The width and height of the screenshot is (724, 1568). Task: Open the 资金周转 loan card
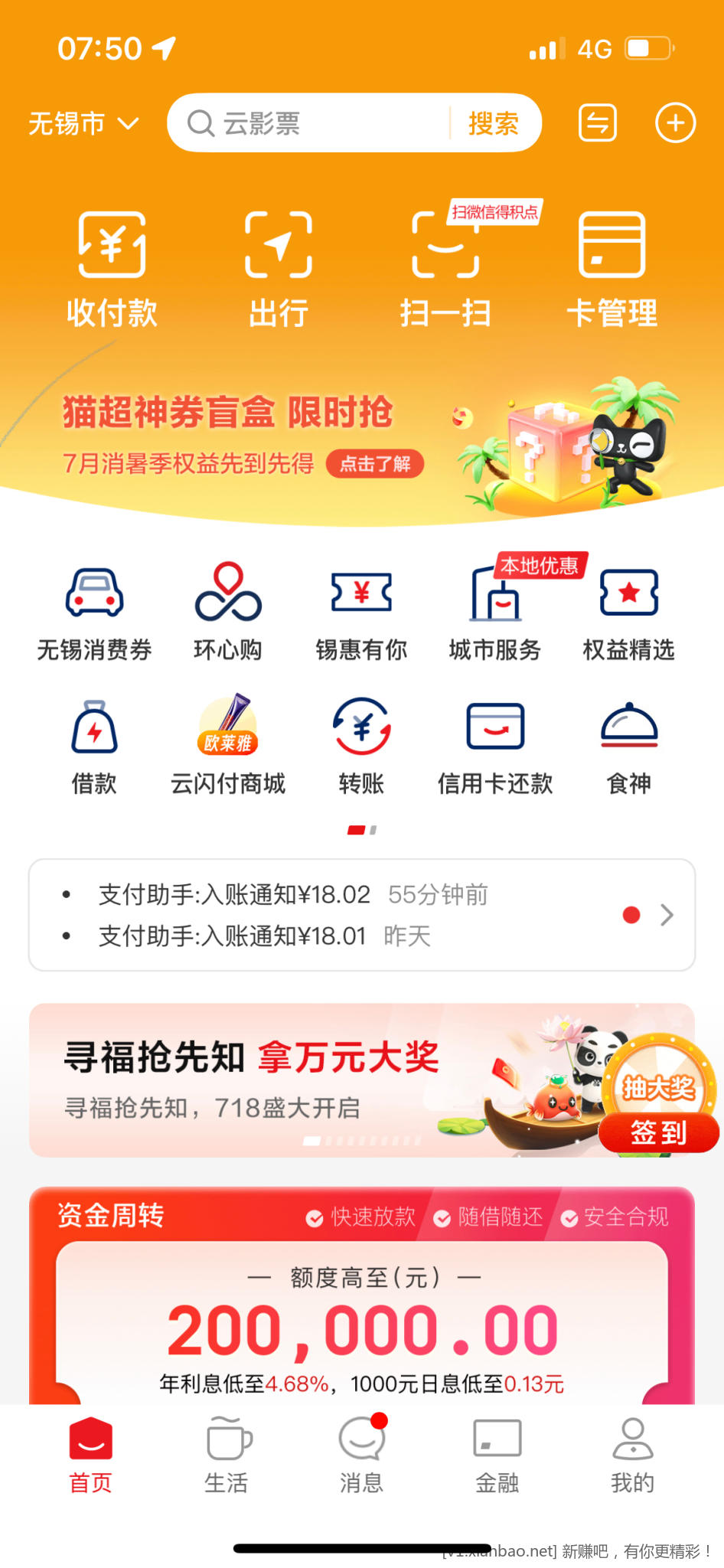pos(361,1317)
